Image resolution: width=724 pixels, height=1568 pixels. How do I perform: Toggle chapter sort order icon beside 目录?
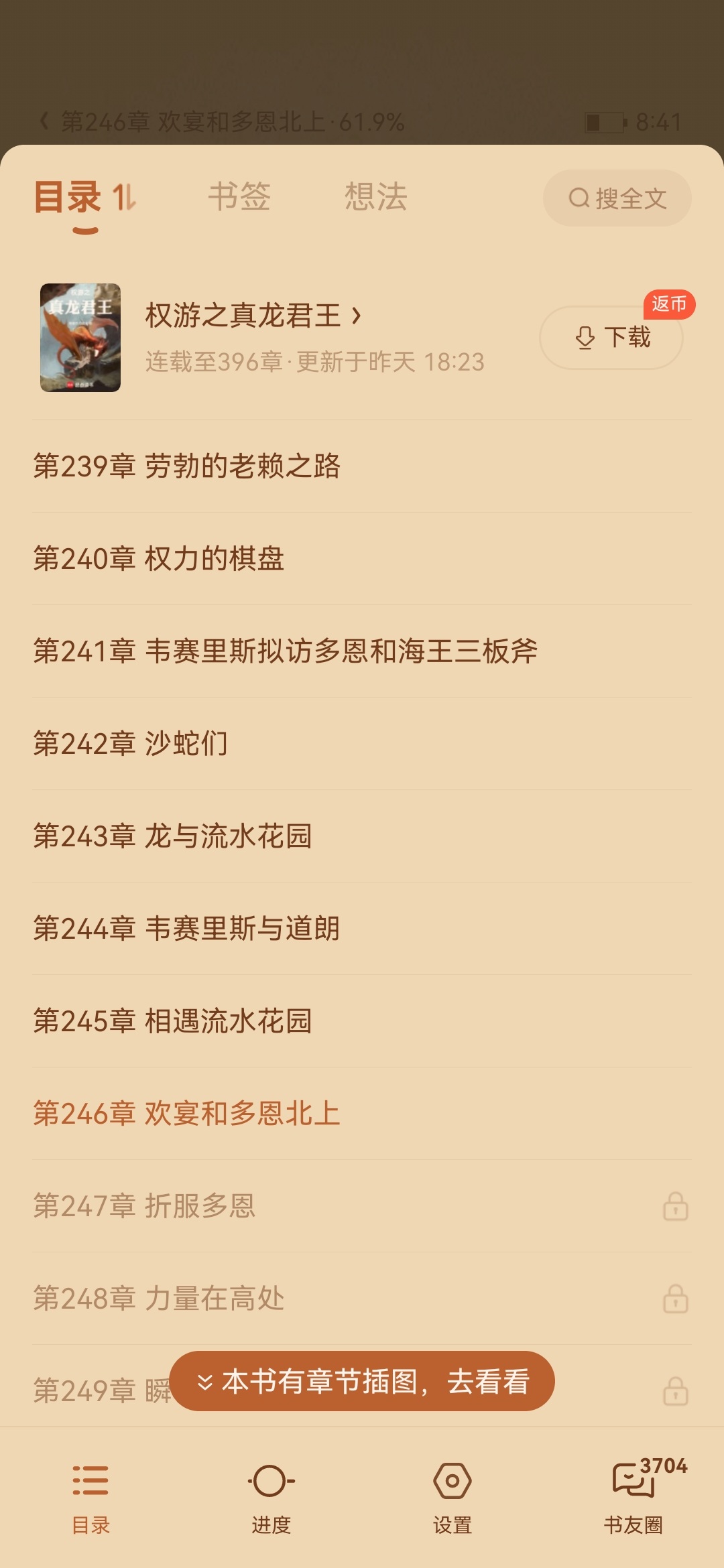coord(125,197)
